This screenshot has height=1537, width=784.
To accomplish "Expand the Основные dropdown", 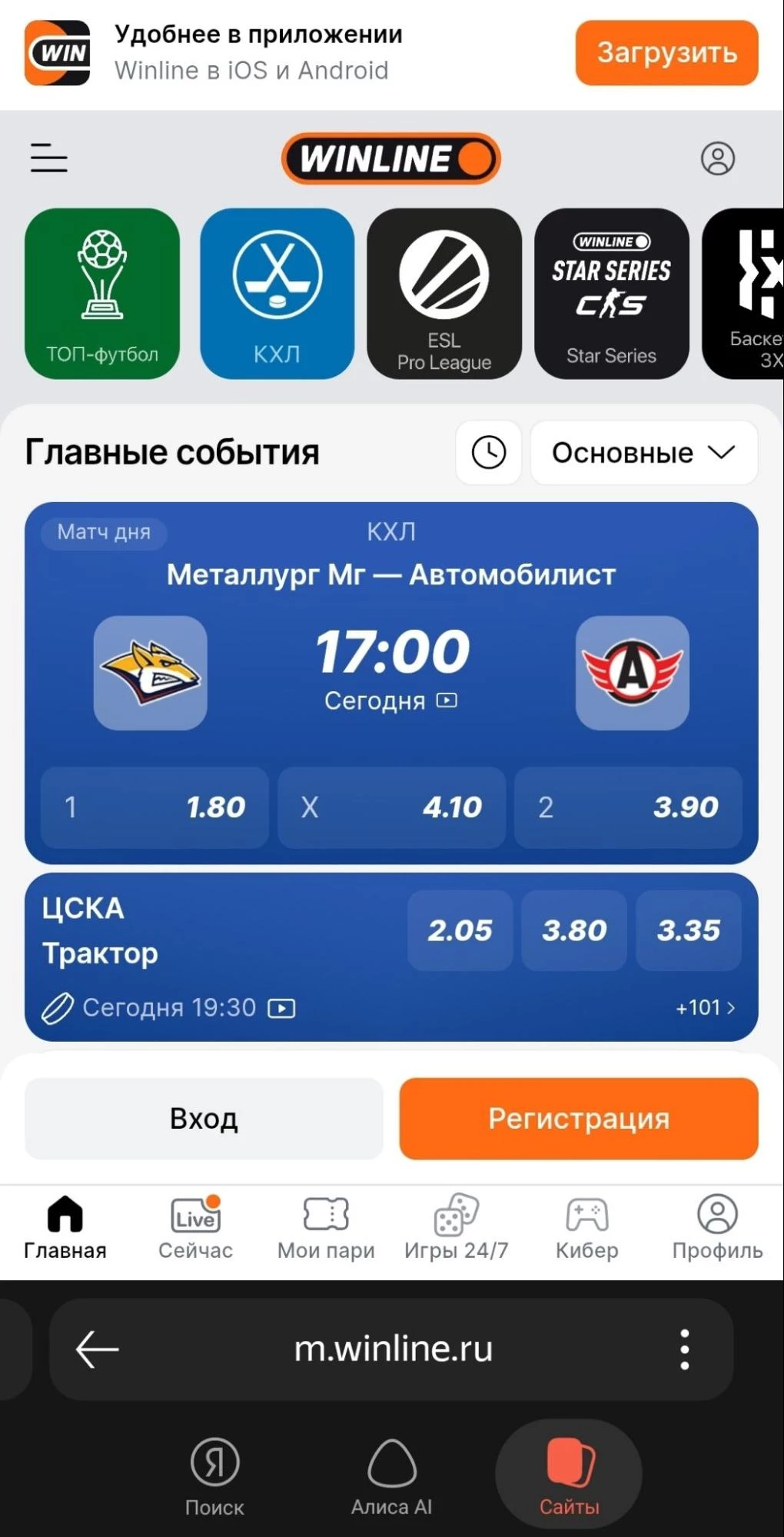I will point(643,452).
